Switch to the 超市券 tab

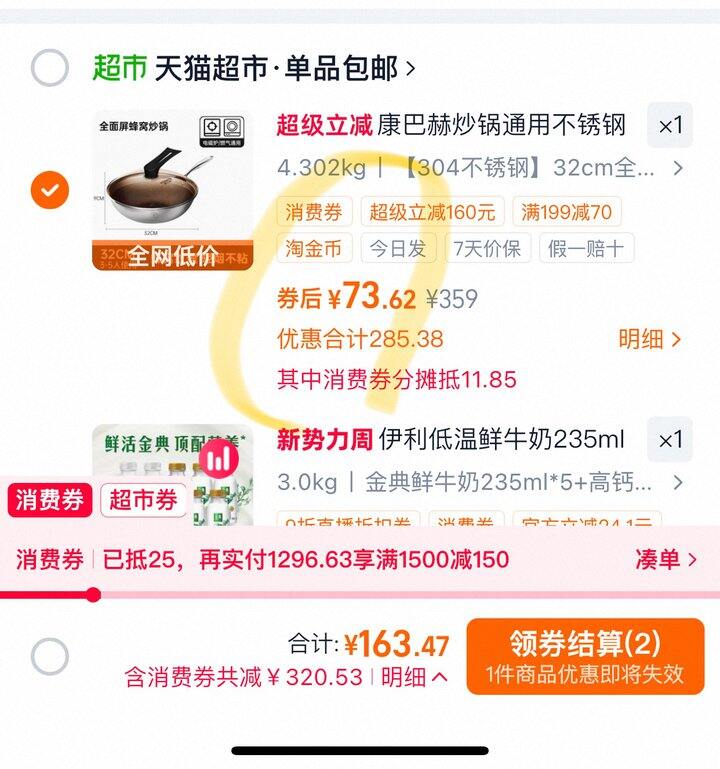coord(142,500)
